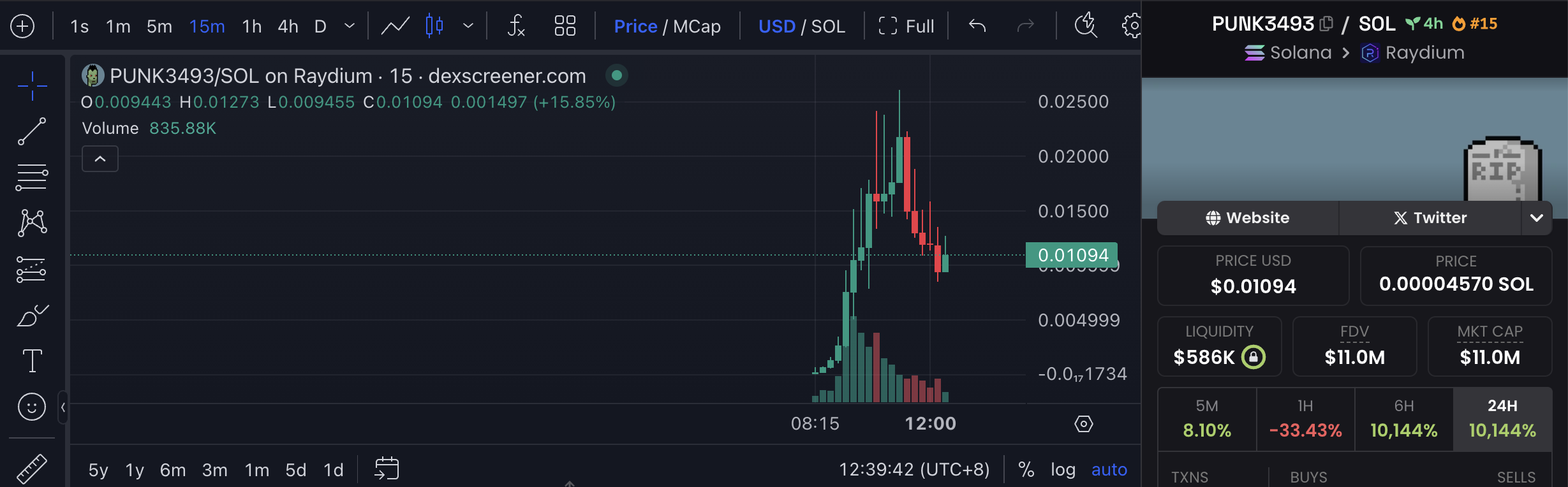Image resolution: width=1568 pixels, height=487 pixels.
Task: Set chart range to 5d
Action: (296, 470)
